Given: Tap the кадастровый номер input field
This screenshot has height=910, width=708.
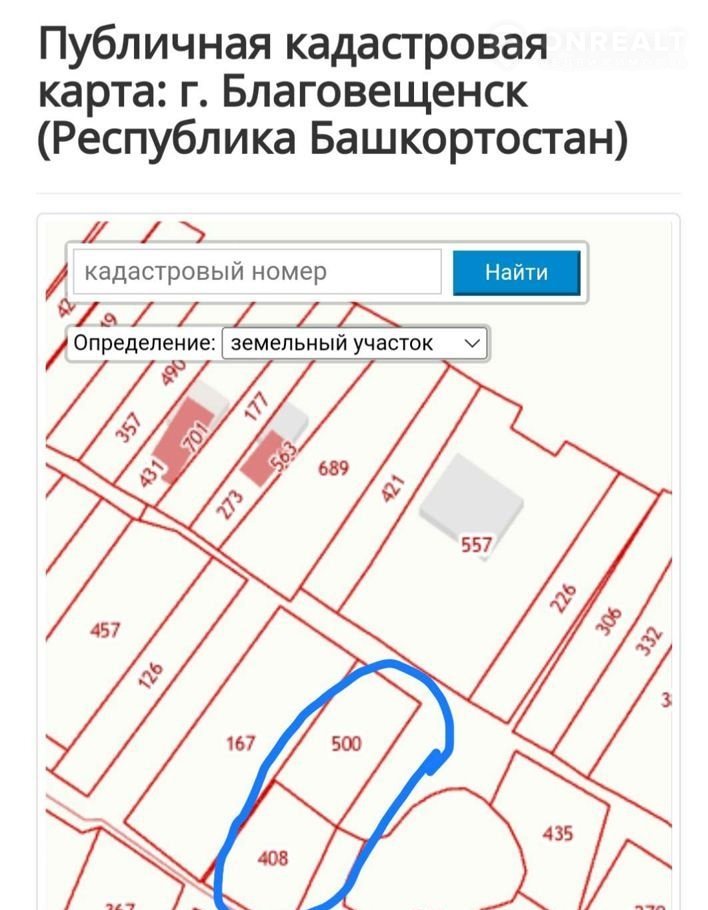Looking at the screenshot, I should 257,272.
